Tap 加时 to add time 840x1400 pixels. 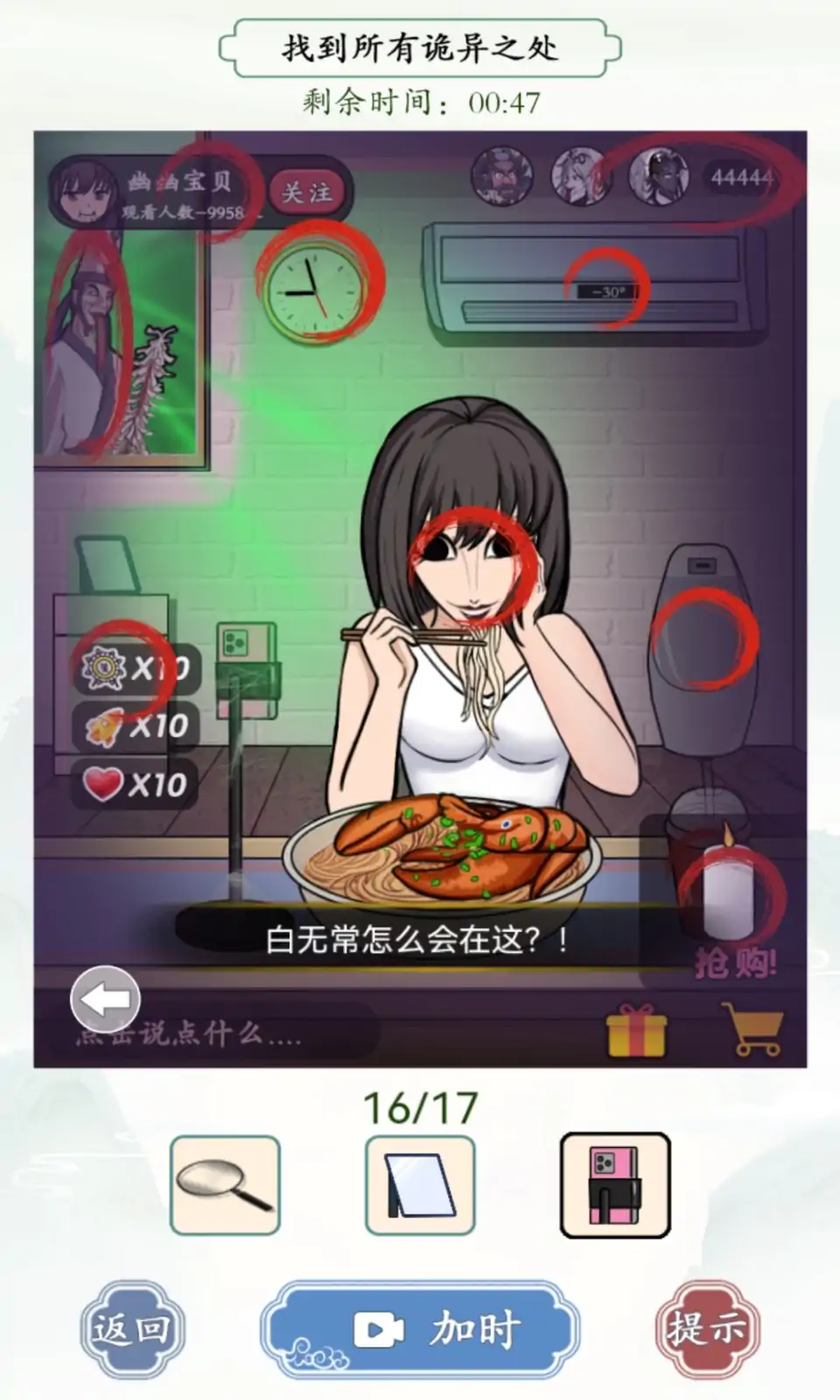420,1329
